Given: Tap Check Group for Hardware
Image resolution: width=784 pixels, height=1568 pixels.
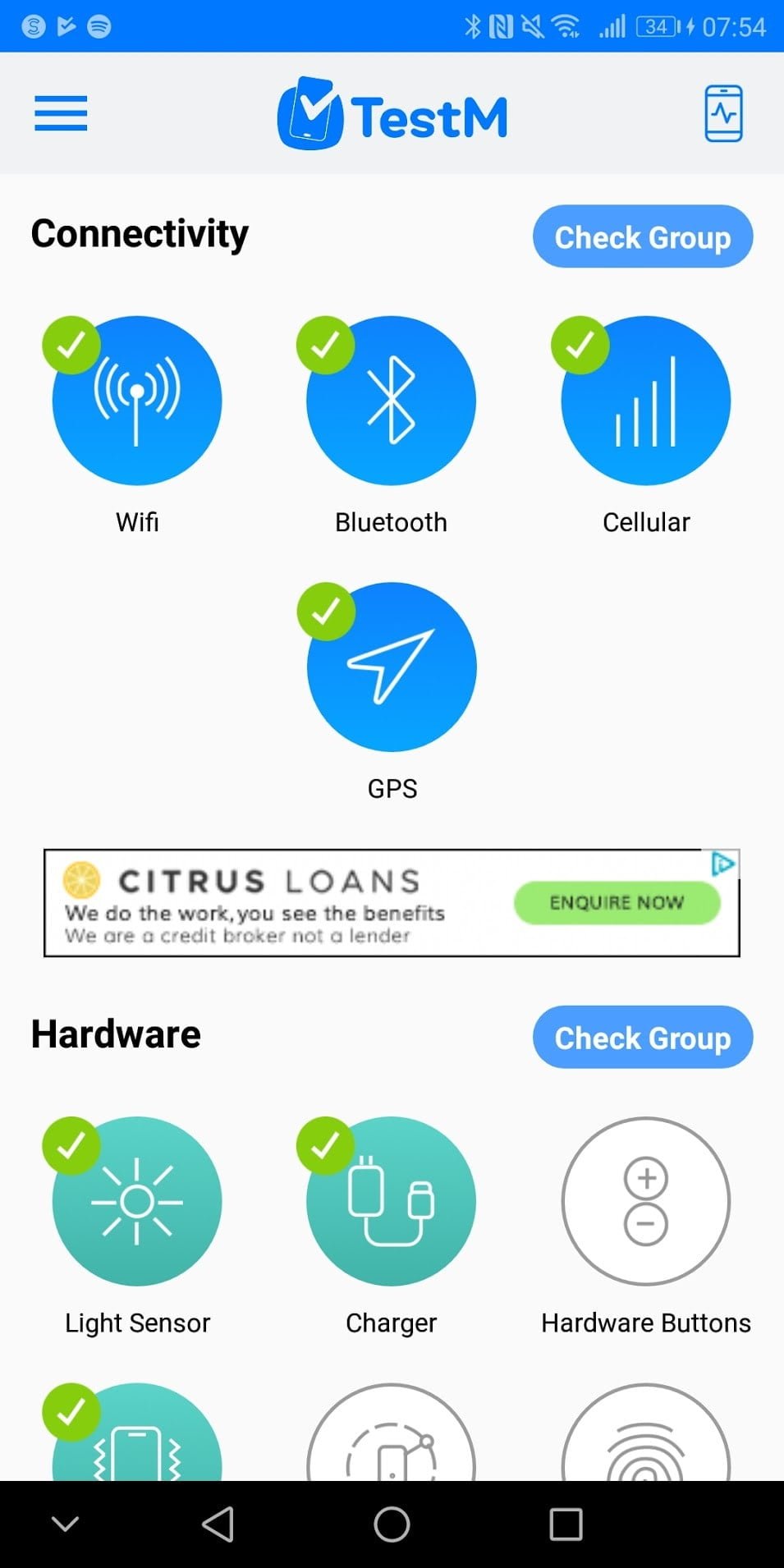Looking at the screenshot, I should click(x=642, y=1037).
